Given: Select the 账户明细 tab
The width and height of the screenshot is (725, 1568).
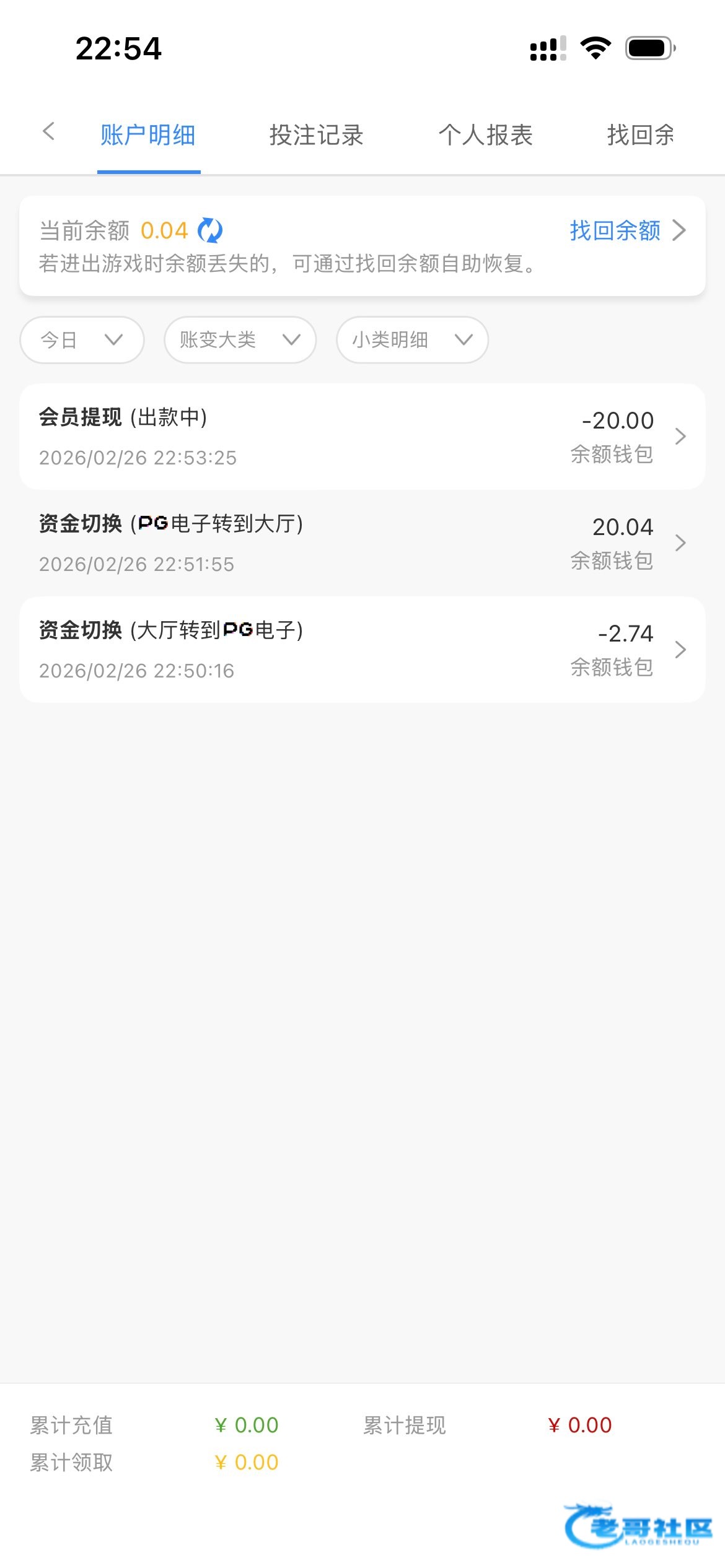Looking at the screenshot, I should tap(148, 135).
